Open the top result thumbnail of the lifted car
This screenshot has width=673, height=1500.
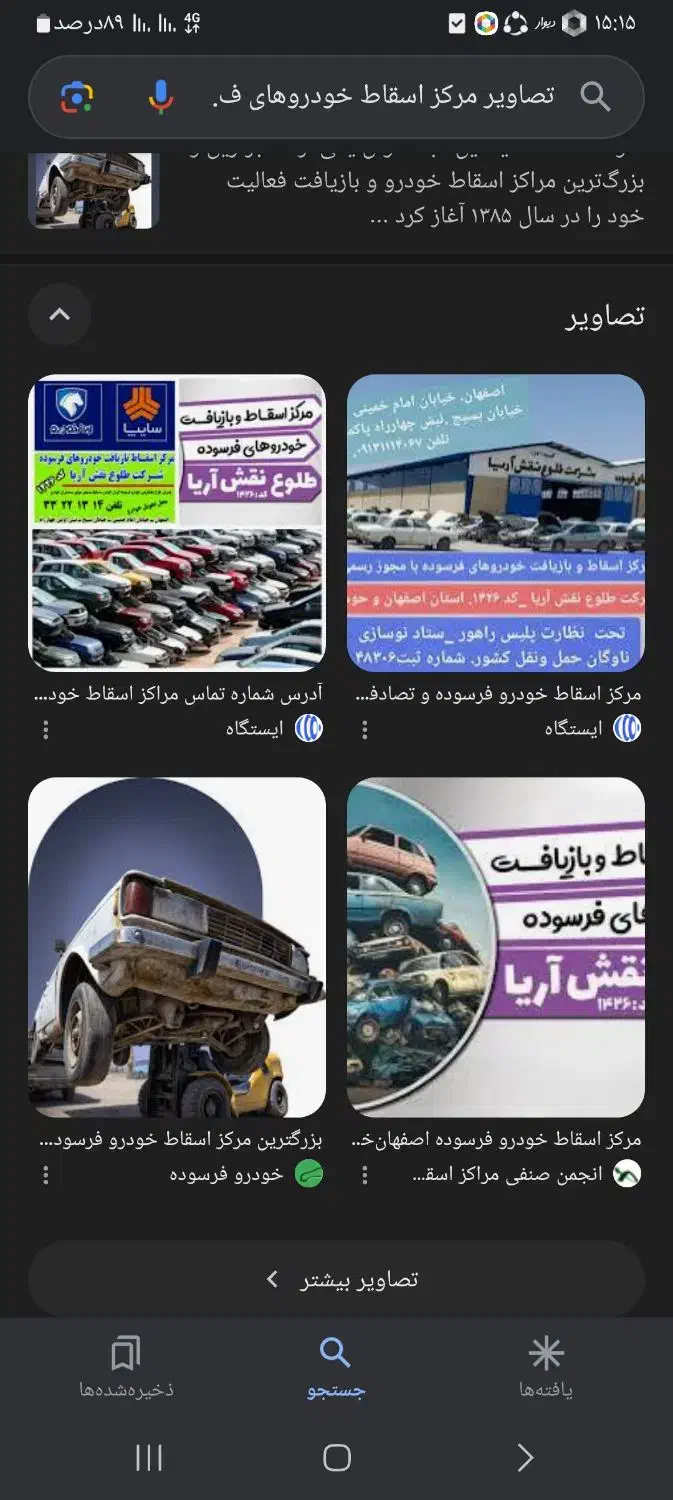point(93,190)
